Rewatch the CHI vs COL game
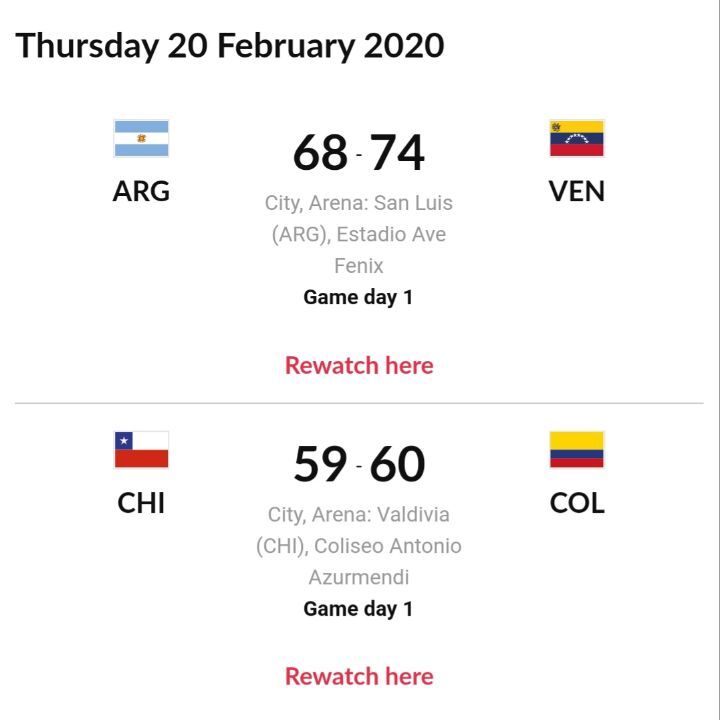Viewport: 720px width, 720px height. point(359,676)
